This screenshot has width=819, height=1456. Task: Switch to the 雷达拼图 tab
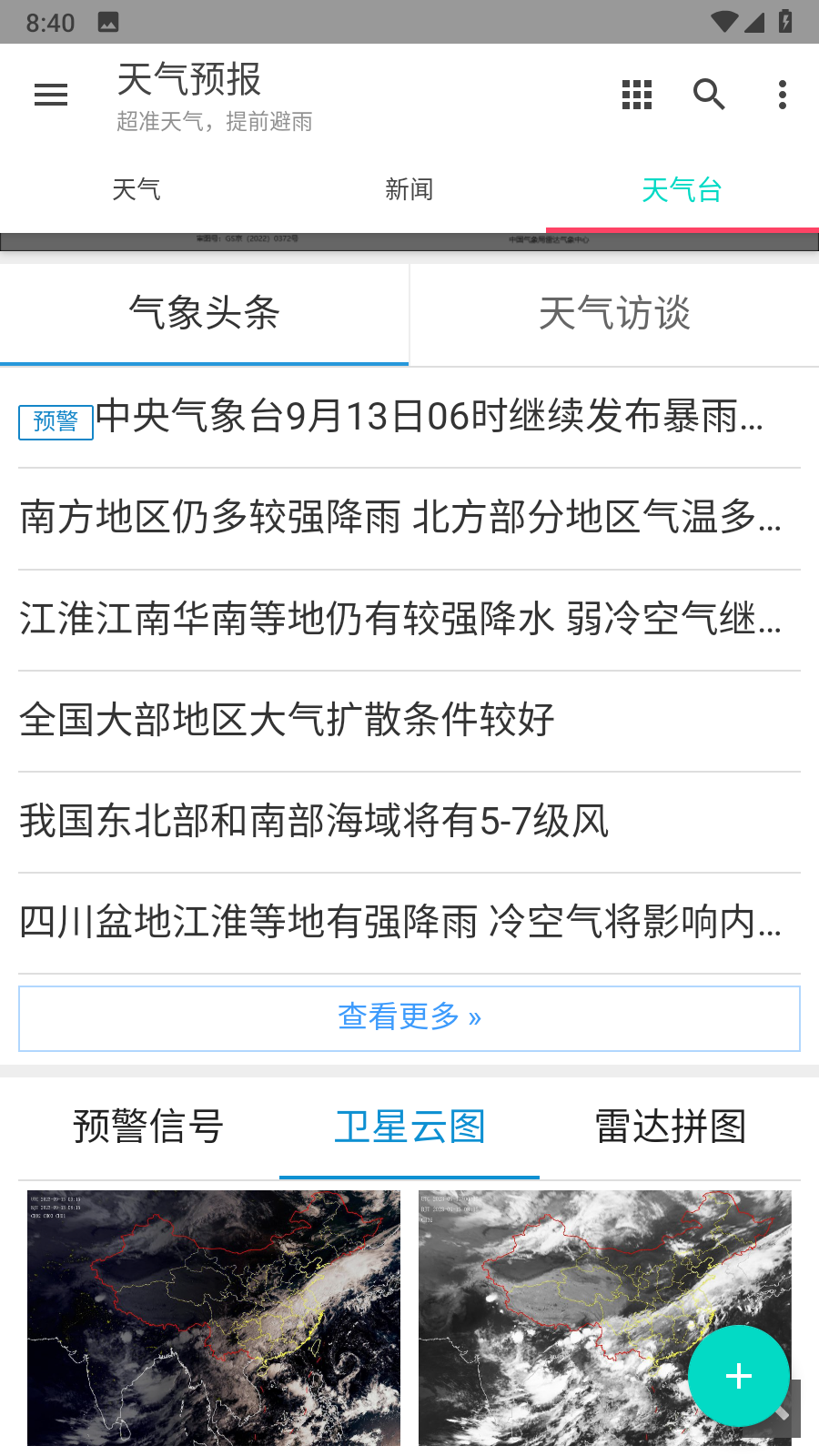671,1127
